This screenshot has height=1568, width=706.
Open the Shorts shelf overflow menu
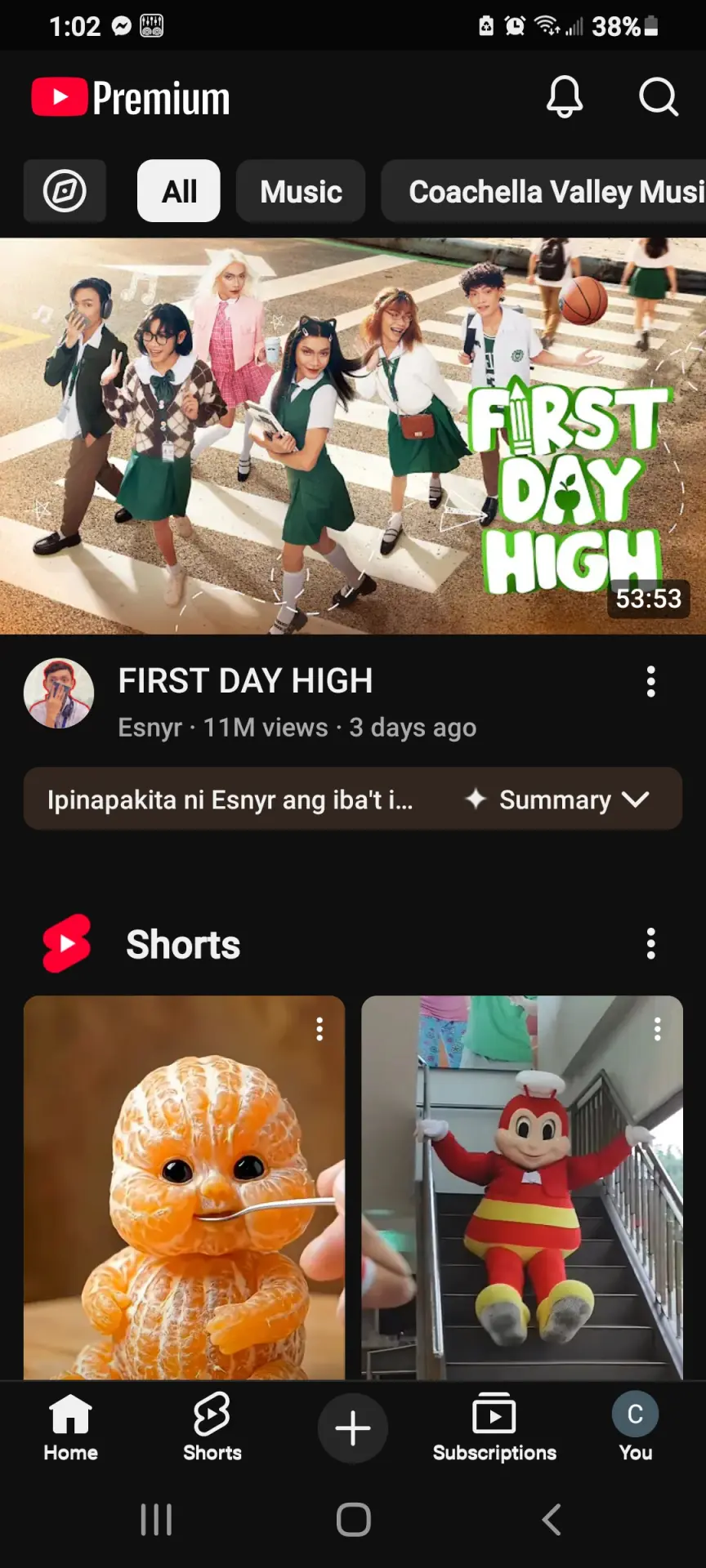click(651, 943)
